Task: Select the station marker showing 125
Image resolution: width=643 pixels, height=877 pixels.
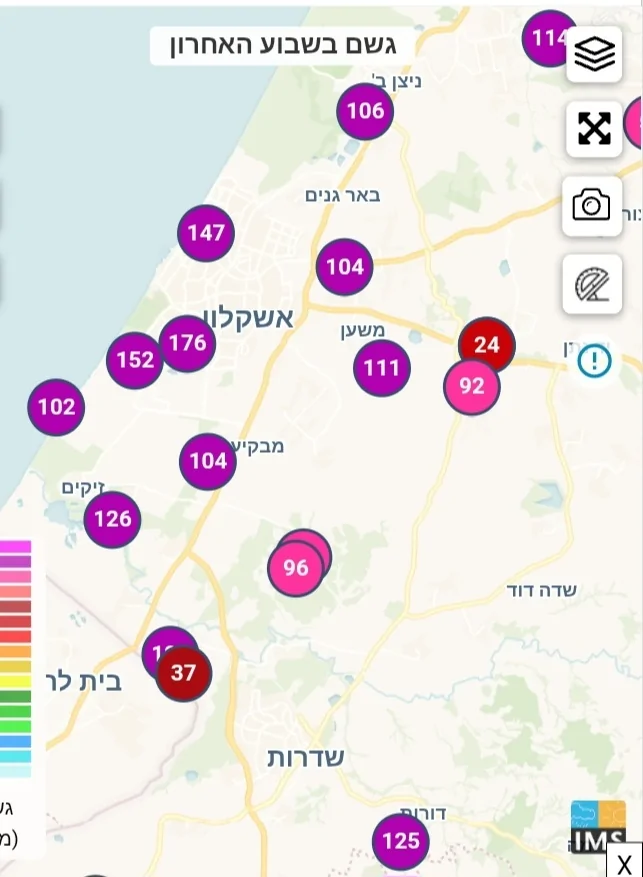Action: click(x=400, y=841)
